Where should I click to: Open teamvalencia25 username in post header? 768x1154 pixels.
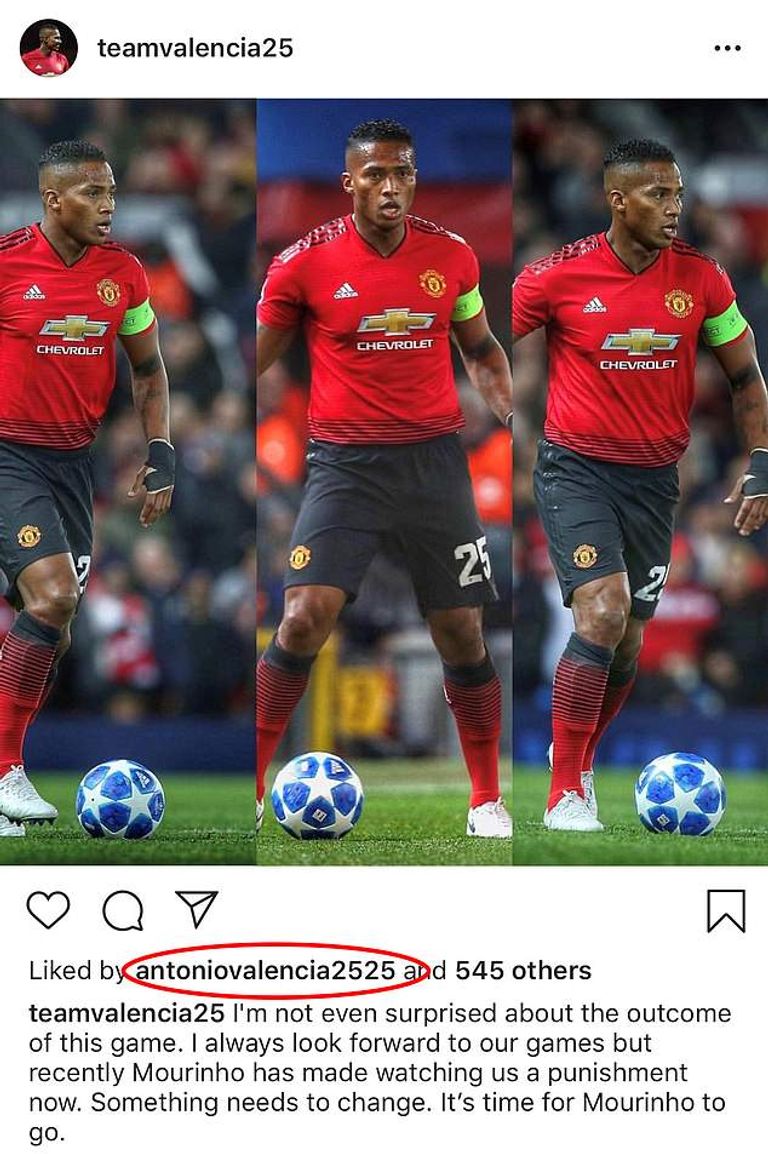coord(195,48)
